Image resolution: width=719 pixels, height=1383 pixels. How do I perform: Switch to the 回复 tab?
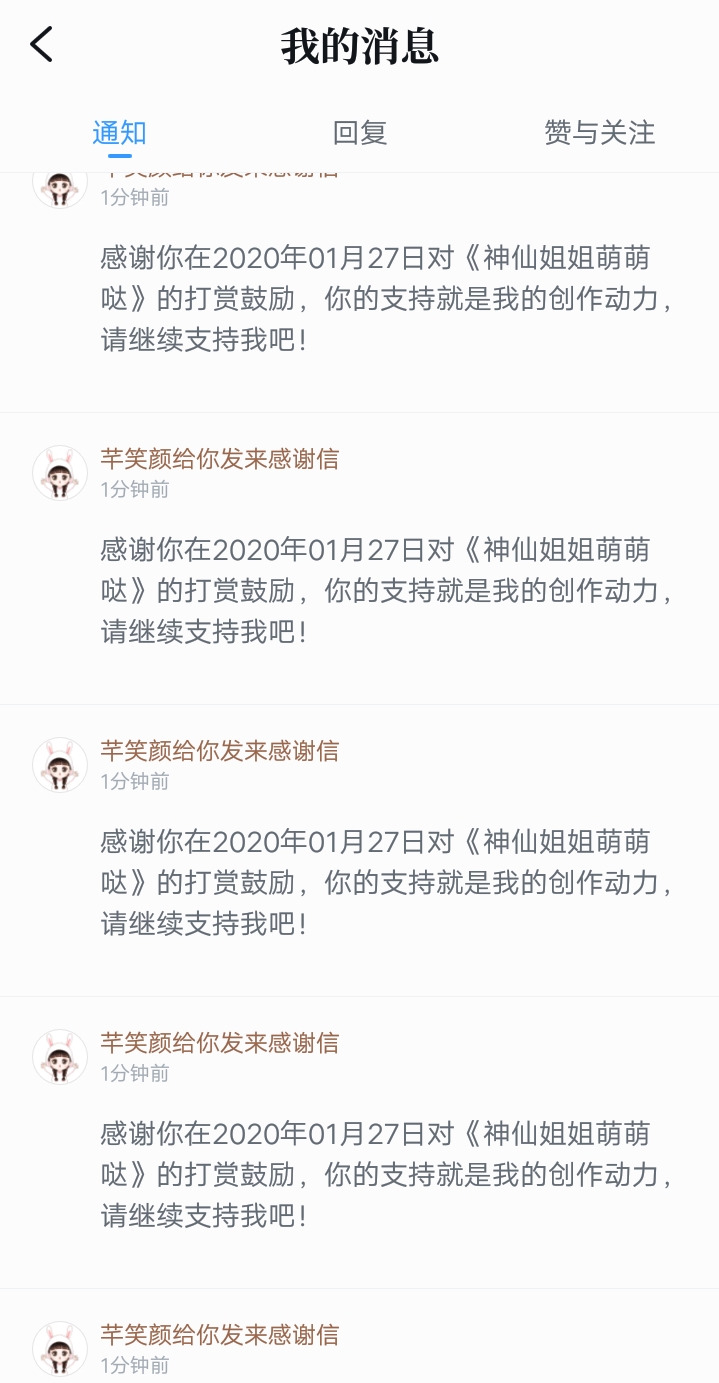(360, 133)
